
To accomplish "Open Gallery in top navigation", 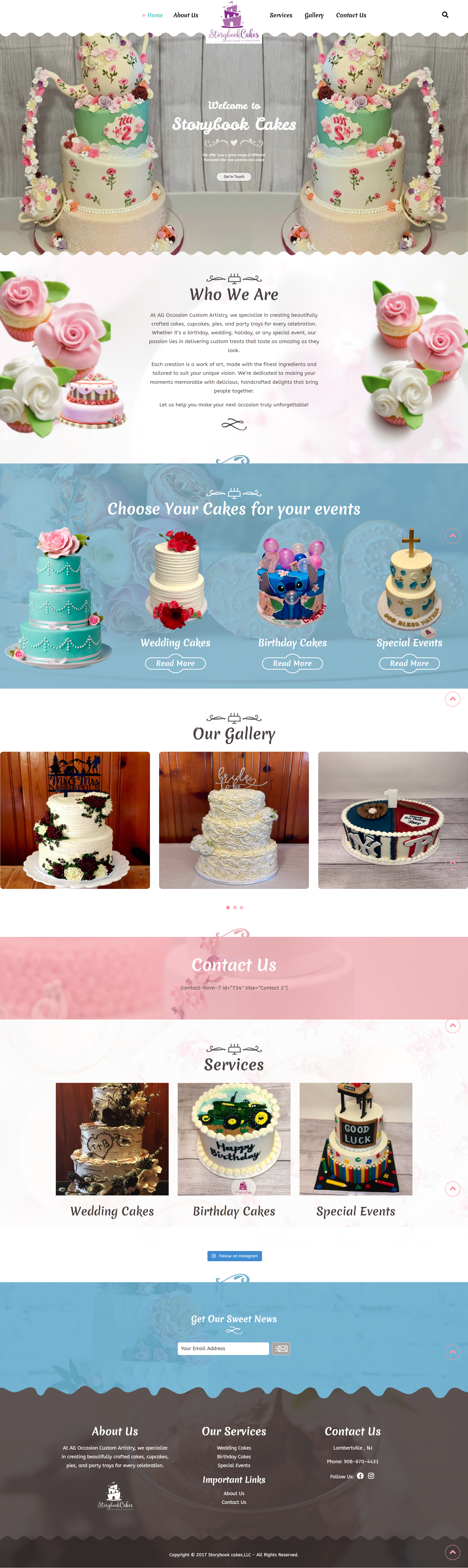I will click(314, 15).
